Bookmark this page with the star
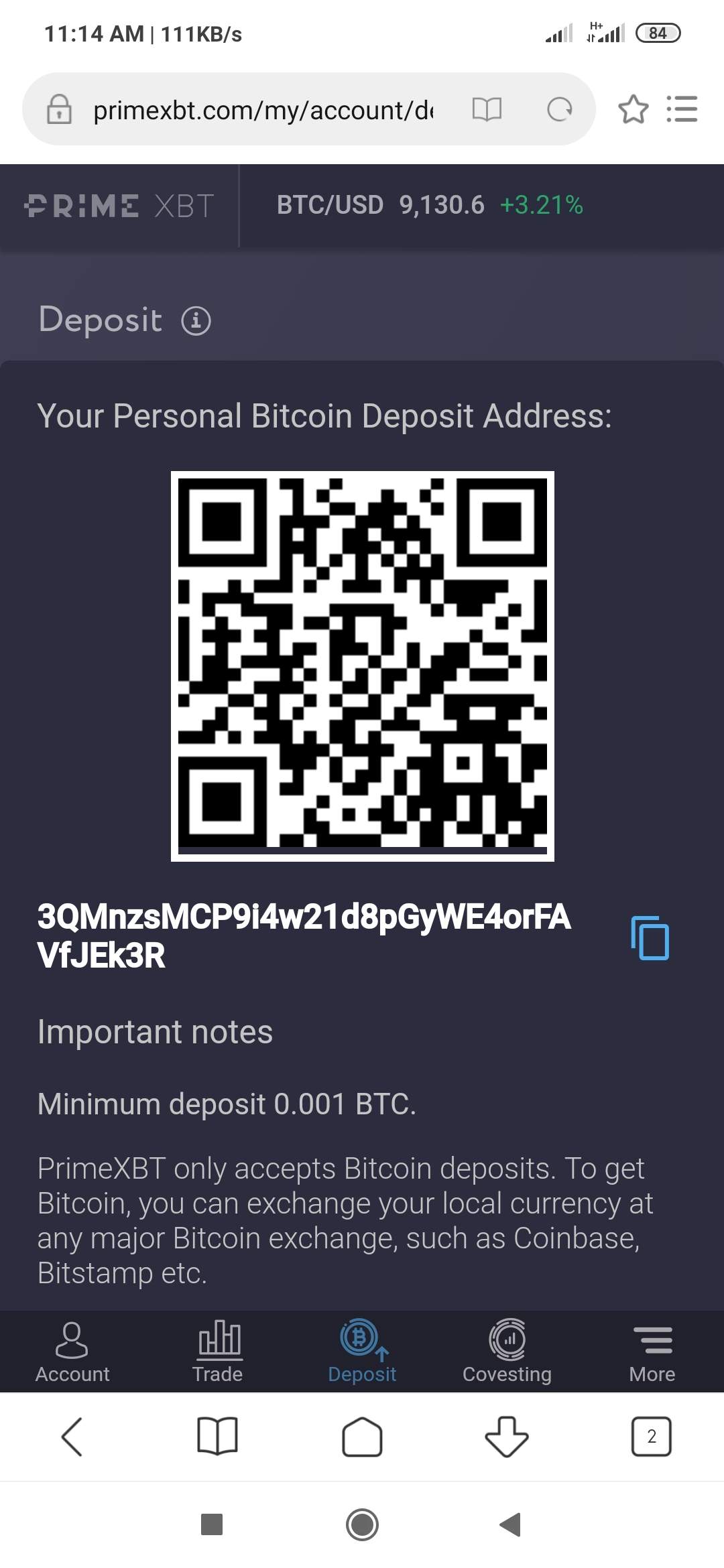The height and width of the screenshot is (1568, 724). [633, 109]
